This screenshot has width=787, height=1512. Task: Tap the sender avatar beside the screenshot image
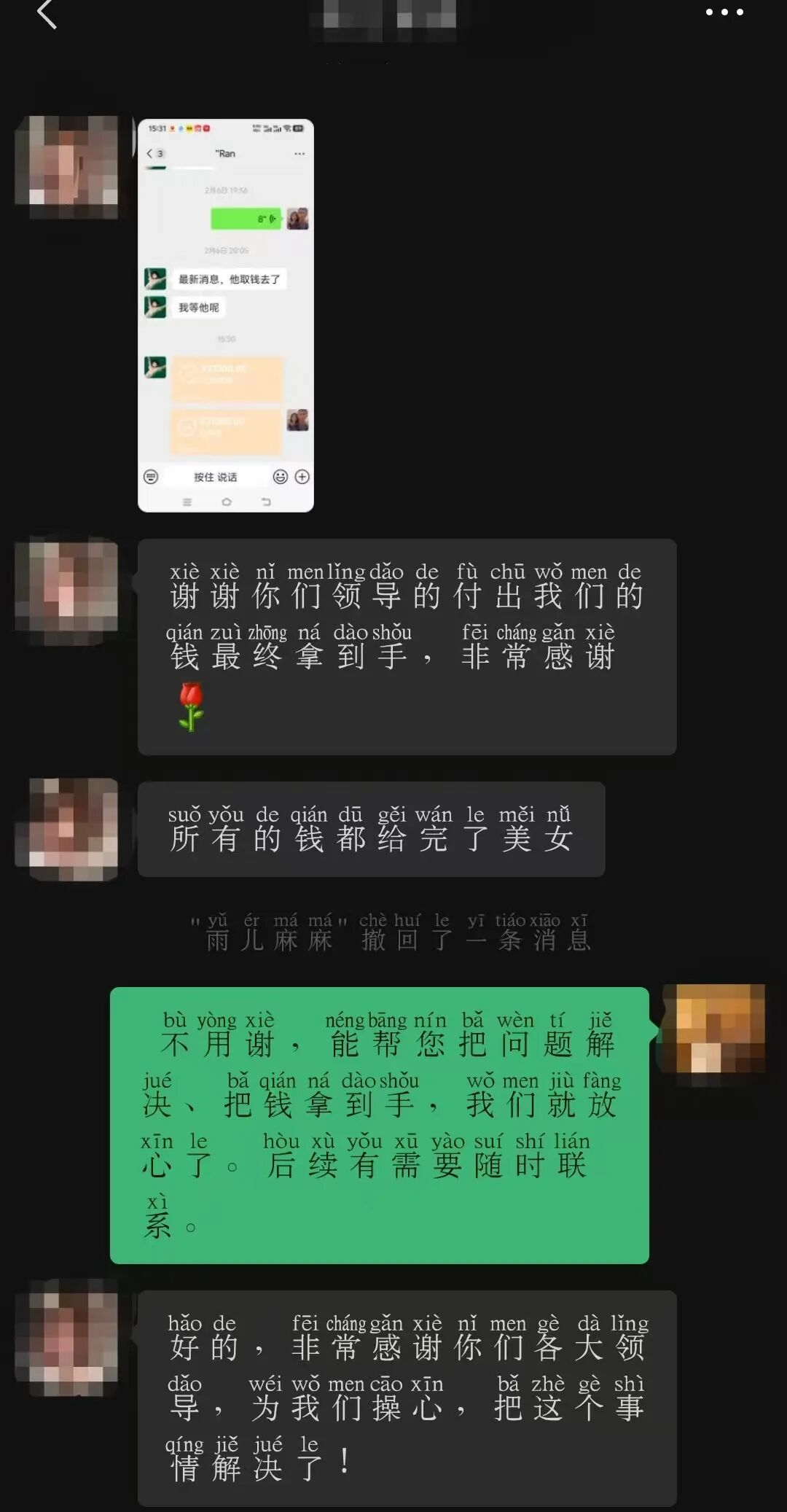67,167
